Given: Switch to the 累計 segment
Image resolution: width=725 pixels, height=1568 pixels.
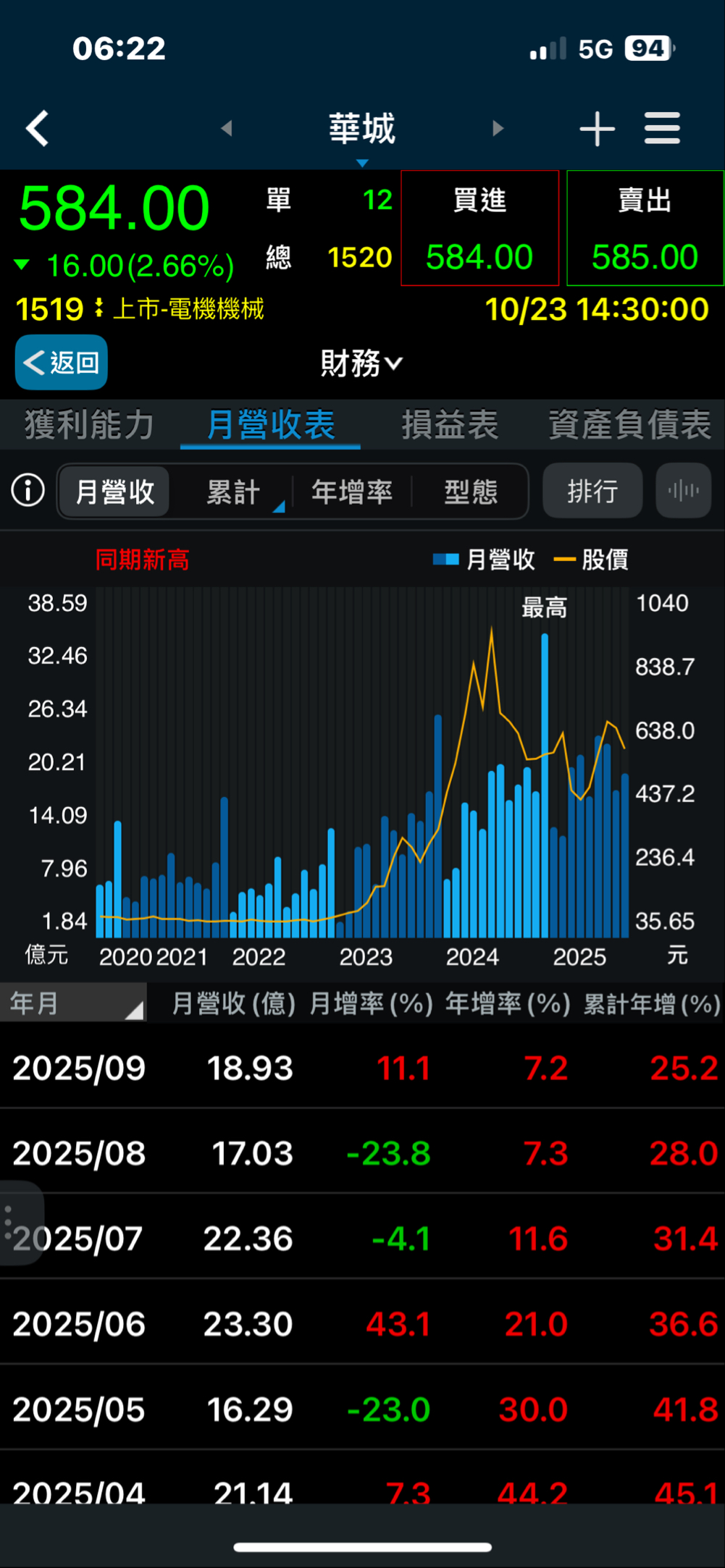Looking at the screenshot, I should pos(233,492).
